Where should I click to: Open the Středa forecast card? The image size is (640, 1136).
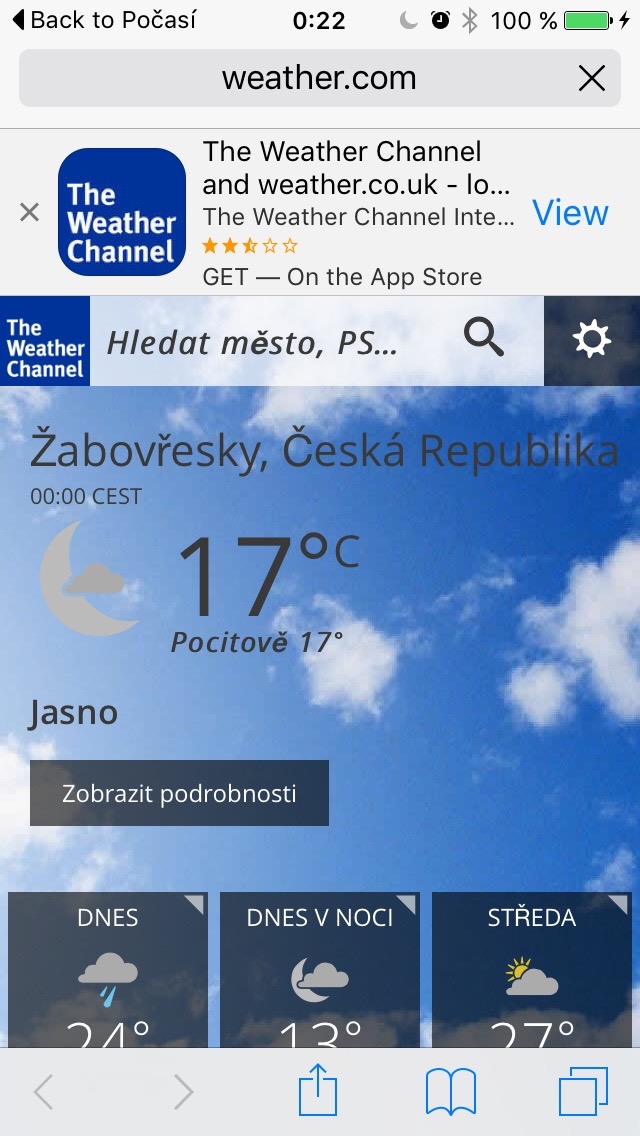click(x=532, y=970)
